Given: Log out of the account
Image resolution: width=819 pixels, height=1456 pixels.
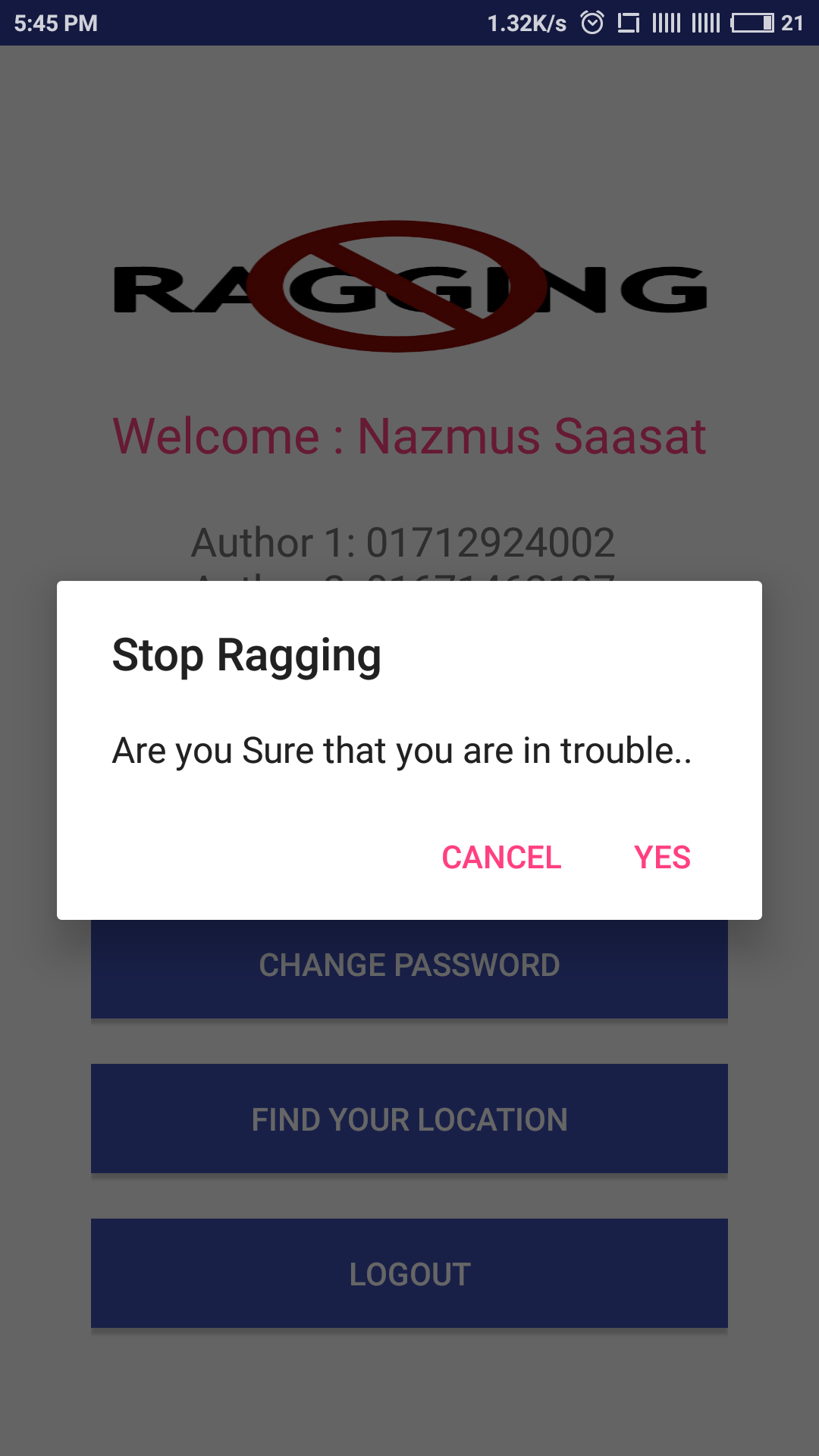Looking at the screenshot, I should 409,1274.
